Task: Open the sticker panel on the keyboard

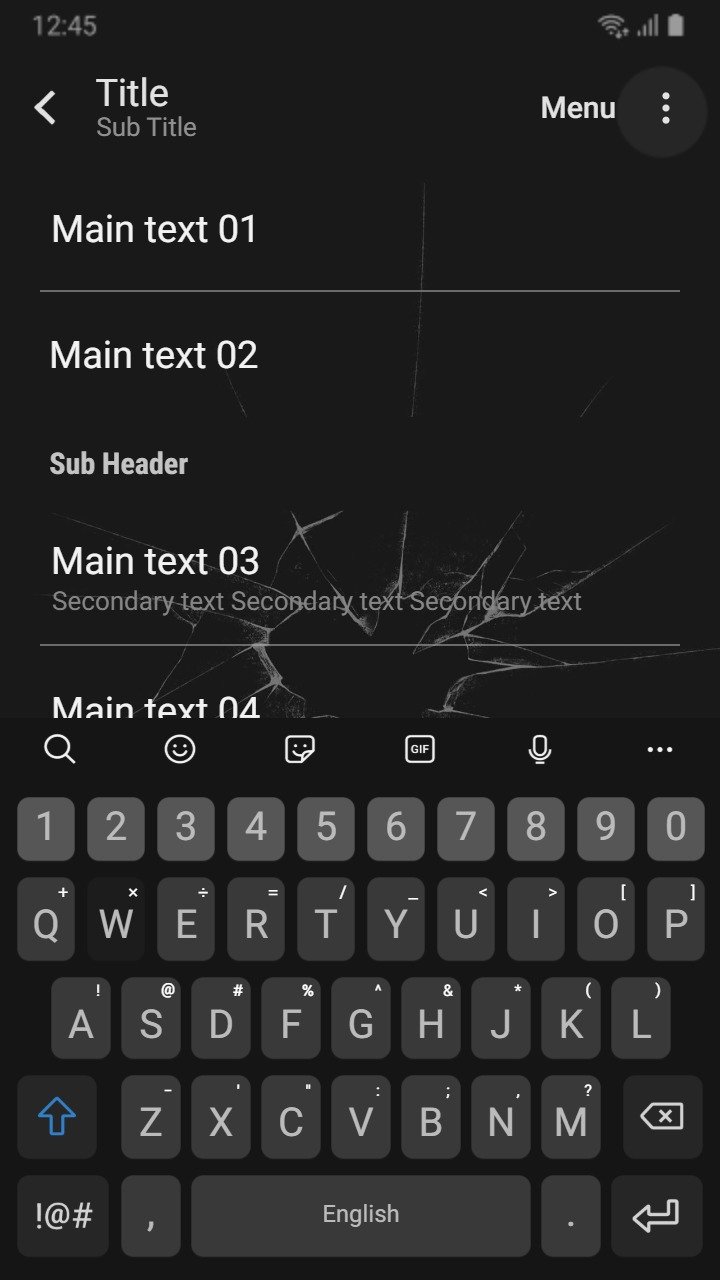Action: point(300,749)
